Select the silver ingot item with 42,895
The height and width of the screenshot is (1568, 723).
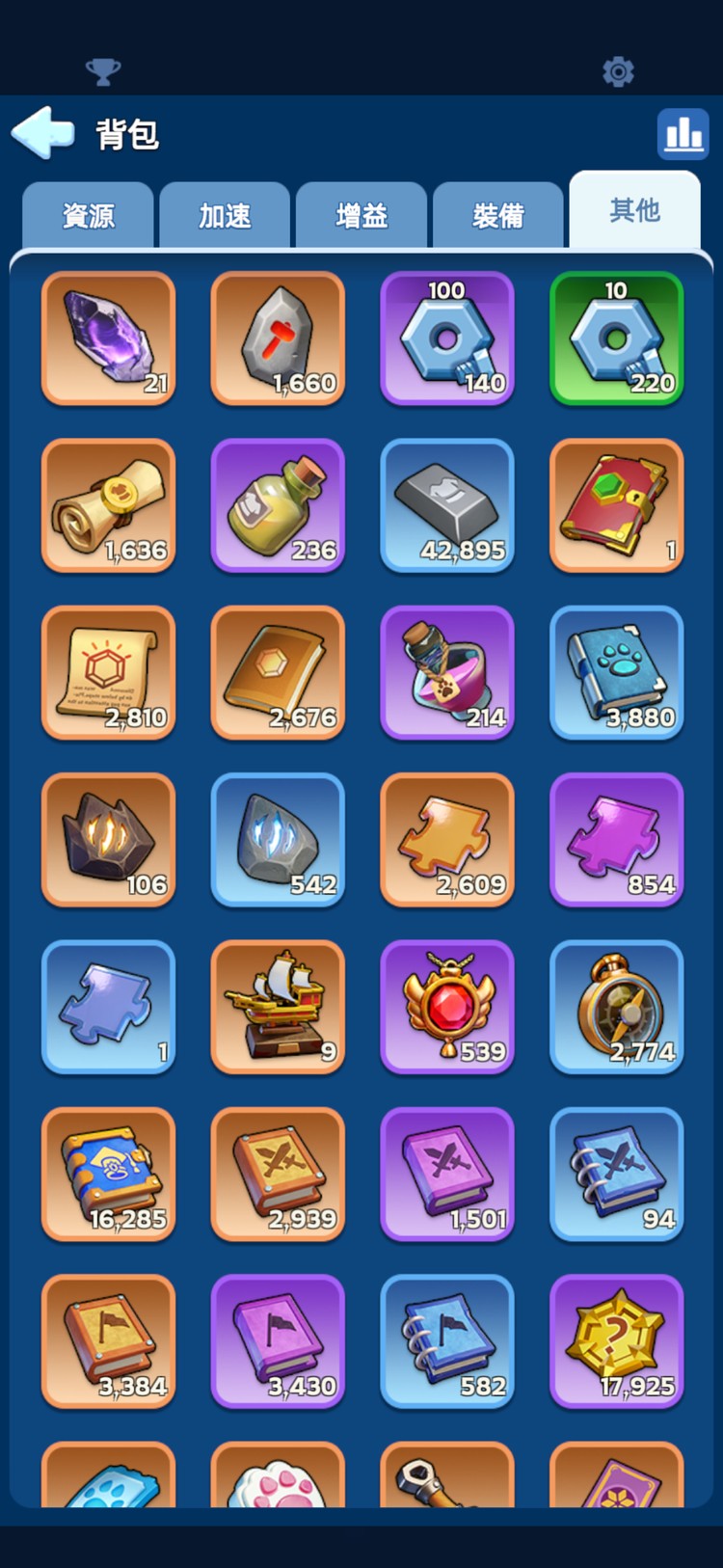point(447,505)
